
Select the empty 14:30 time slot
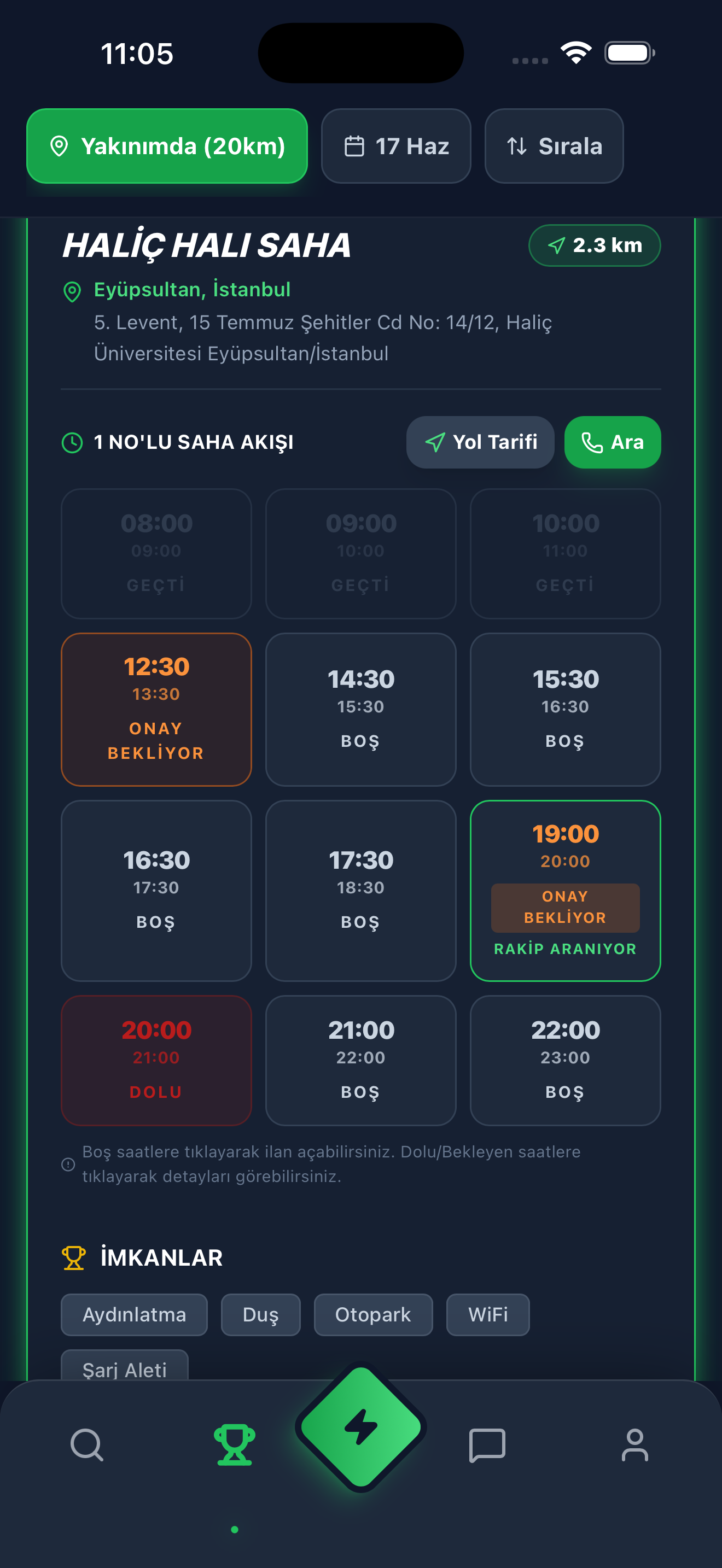click(x=360, y=710)
